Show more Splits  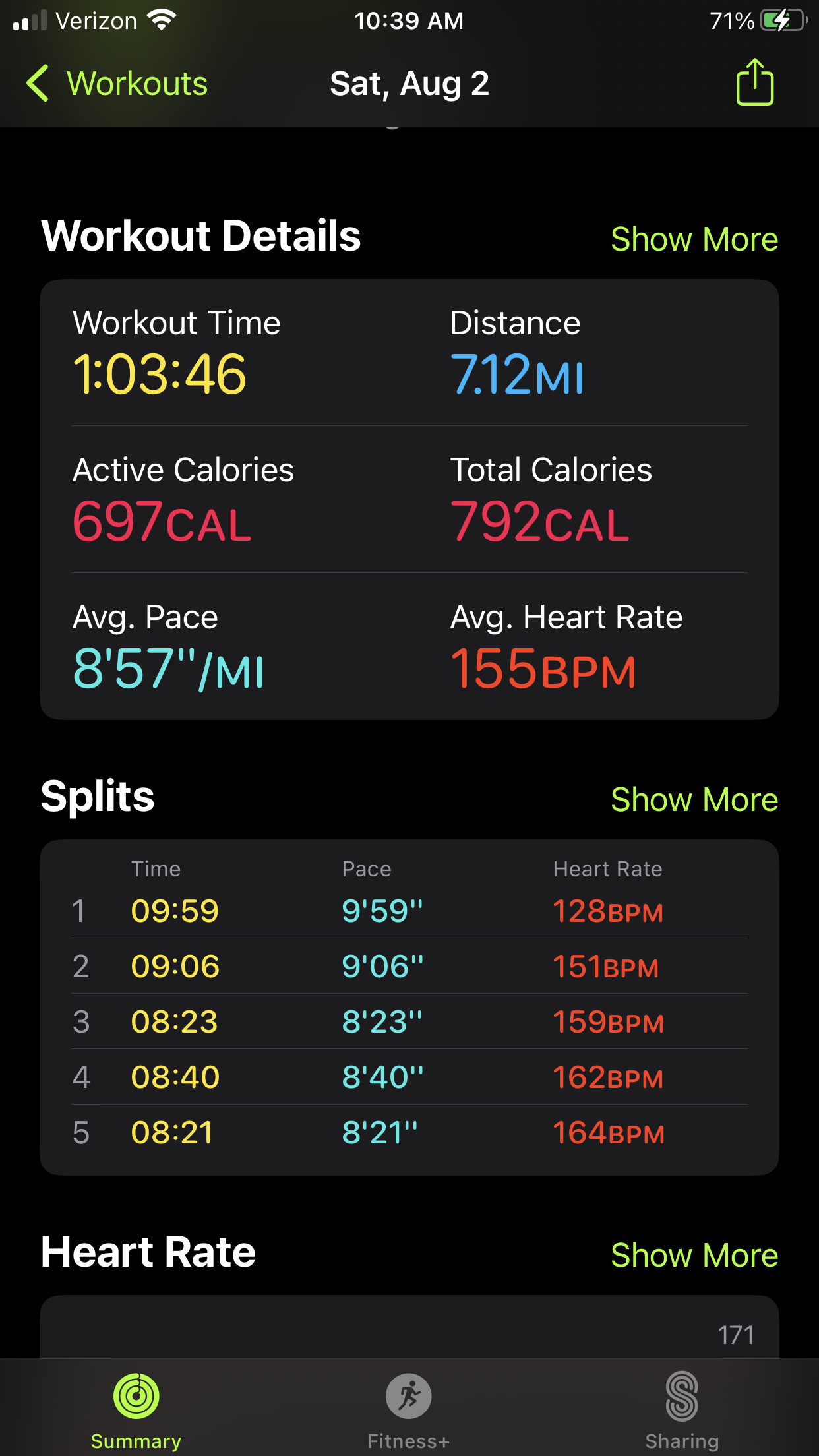point(694,799)
